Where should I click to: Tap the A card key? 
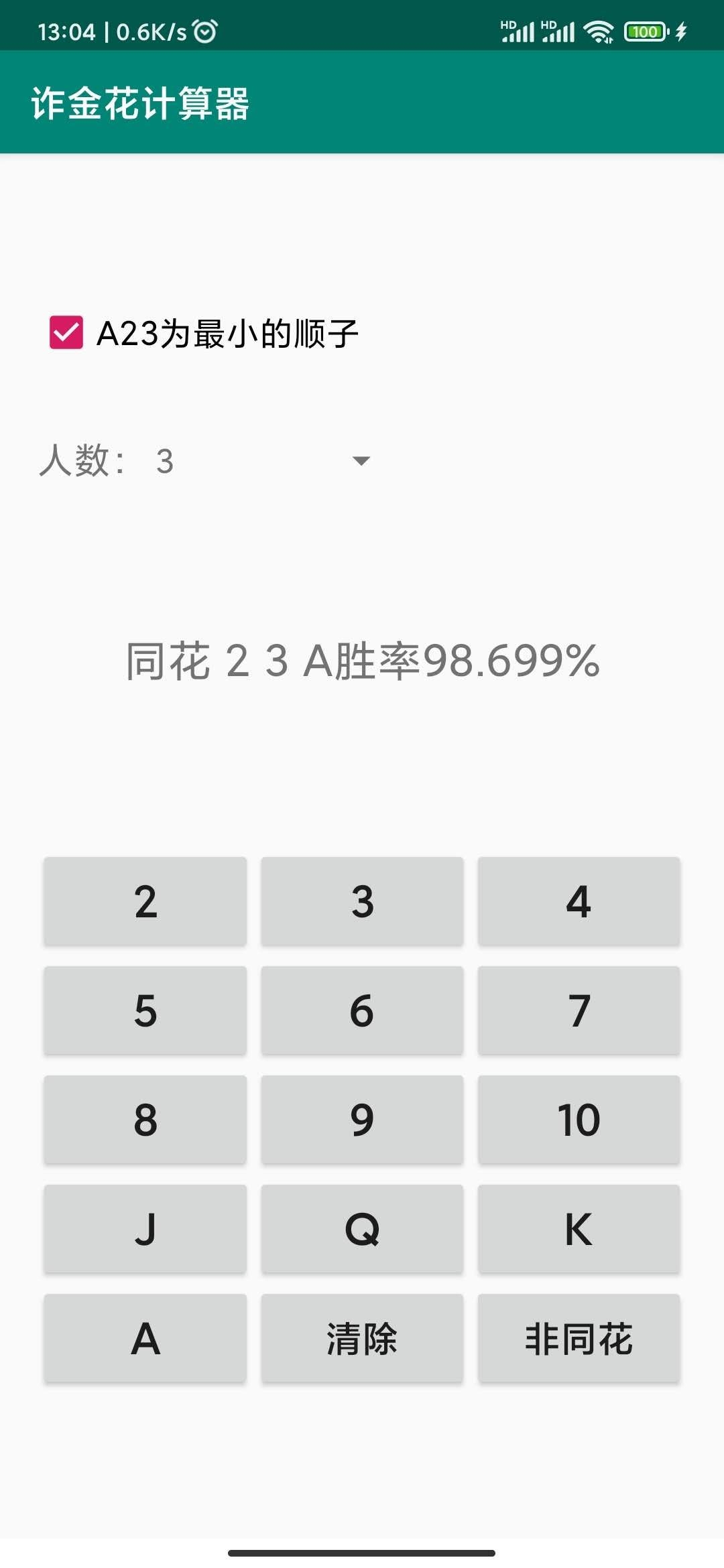(x=145, y=1338)
